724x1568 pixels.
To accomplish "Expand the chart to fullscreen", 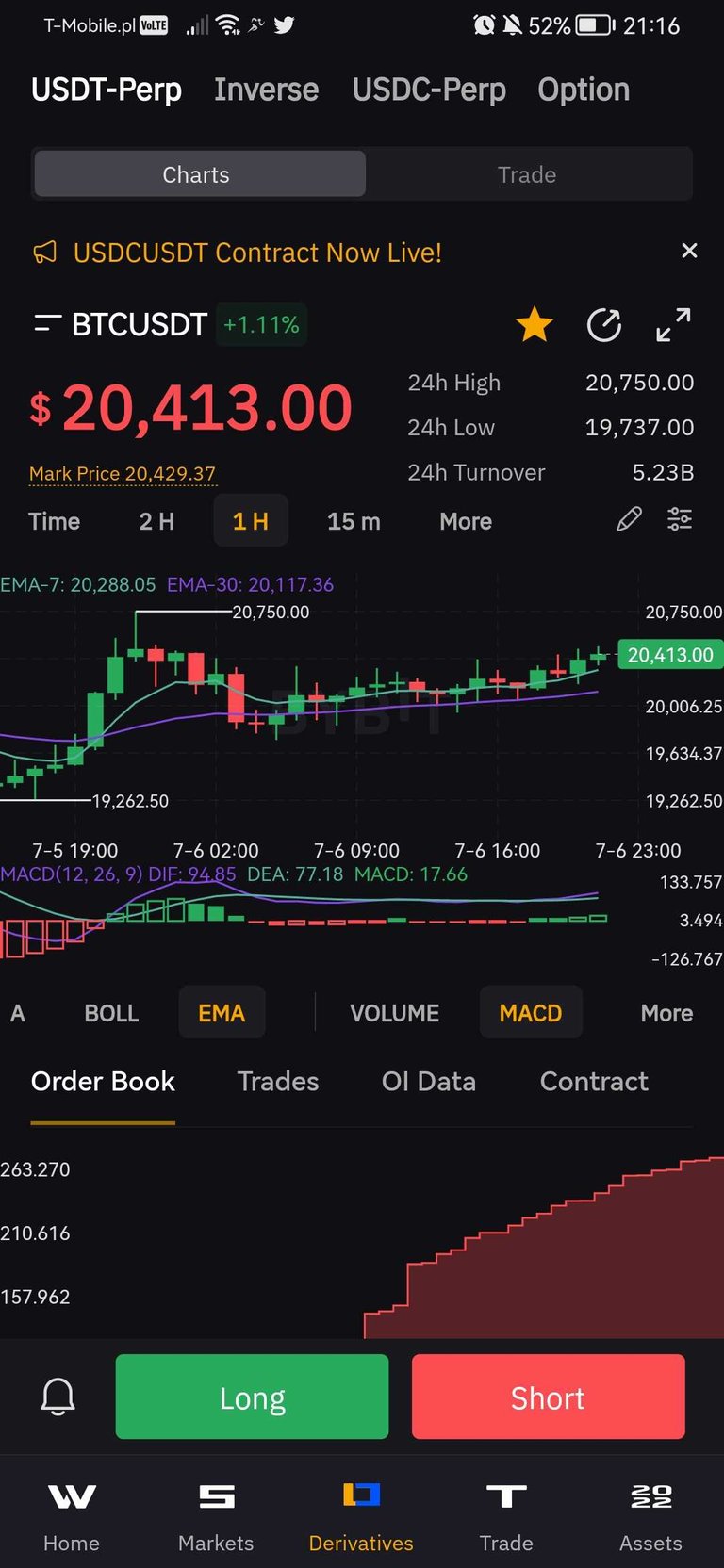I will 673,325.
